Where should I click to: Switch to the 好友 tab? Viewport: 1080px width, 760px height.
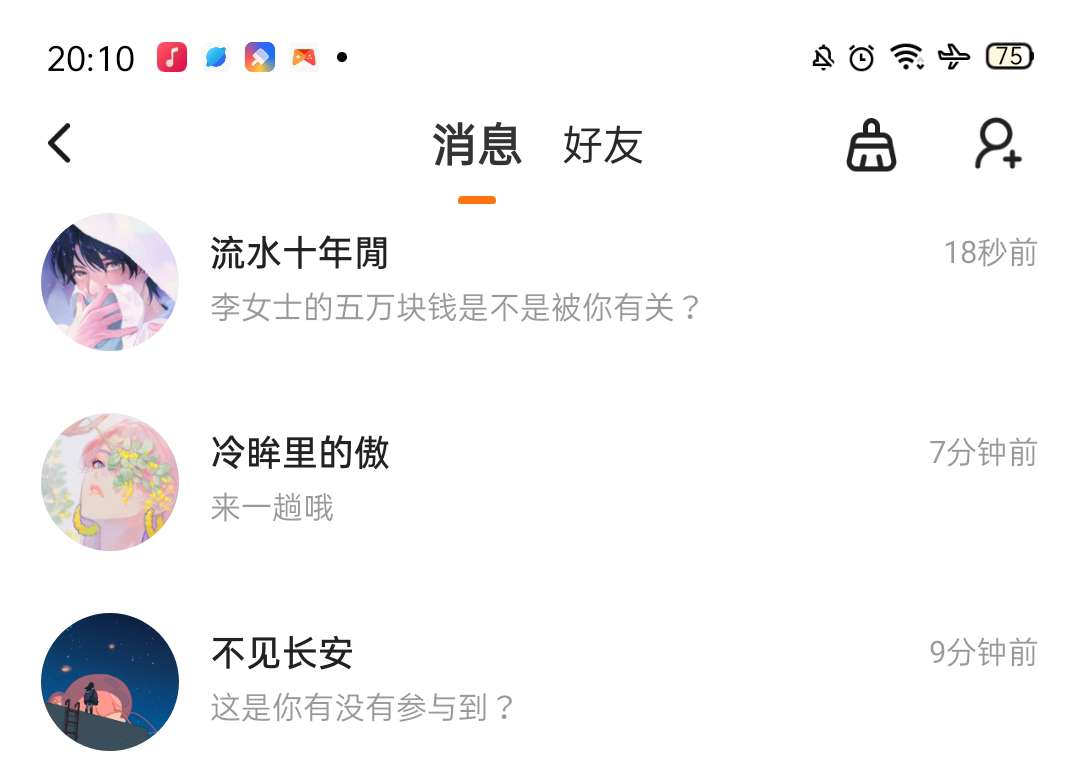pyautogui.click(x=602, y=146)
